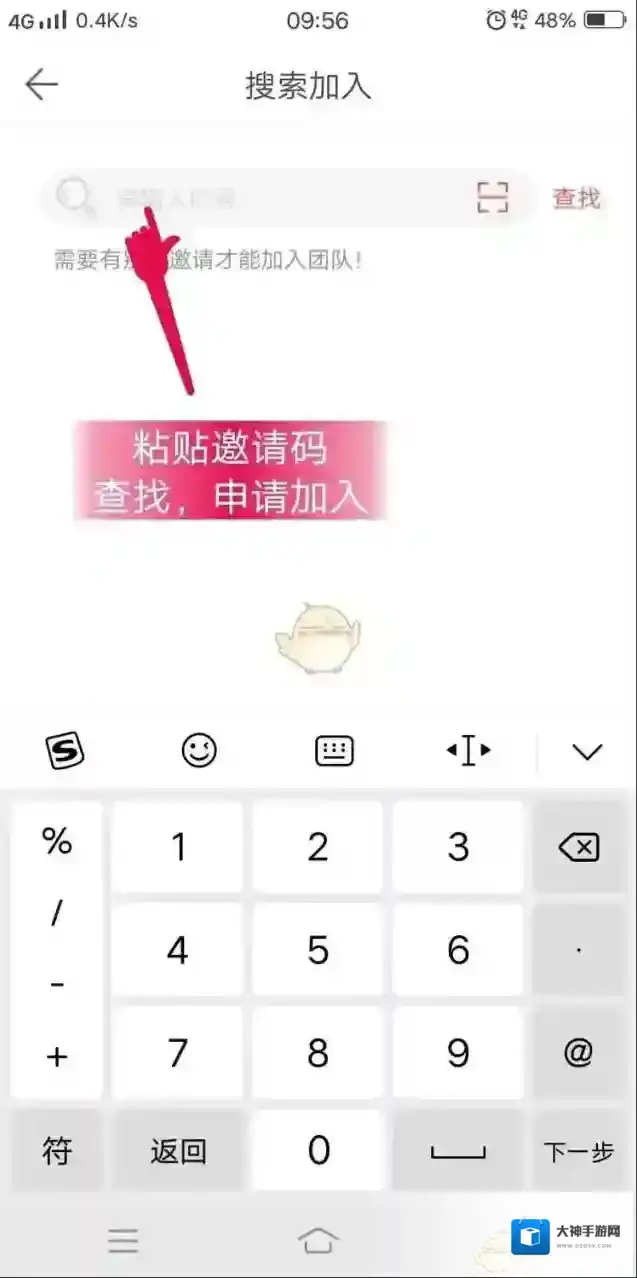Open the system menu button
The height and width of the screenshot is (1278, 637).
point(123,1241)
